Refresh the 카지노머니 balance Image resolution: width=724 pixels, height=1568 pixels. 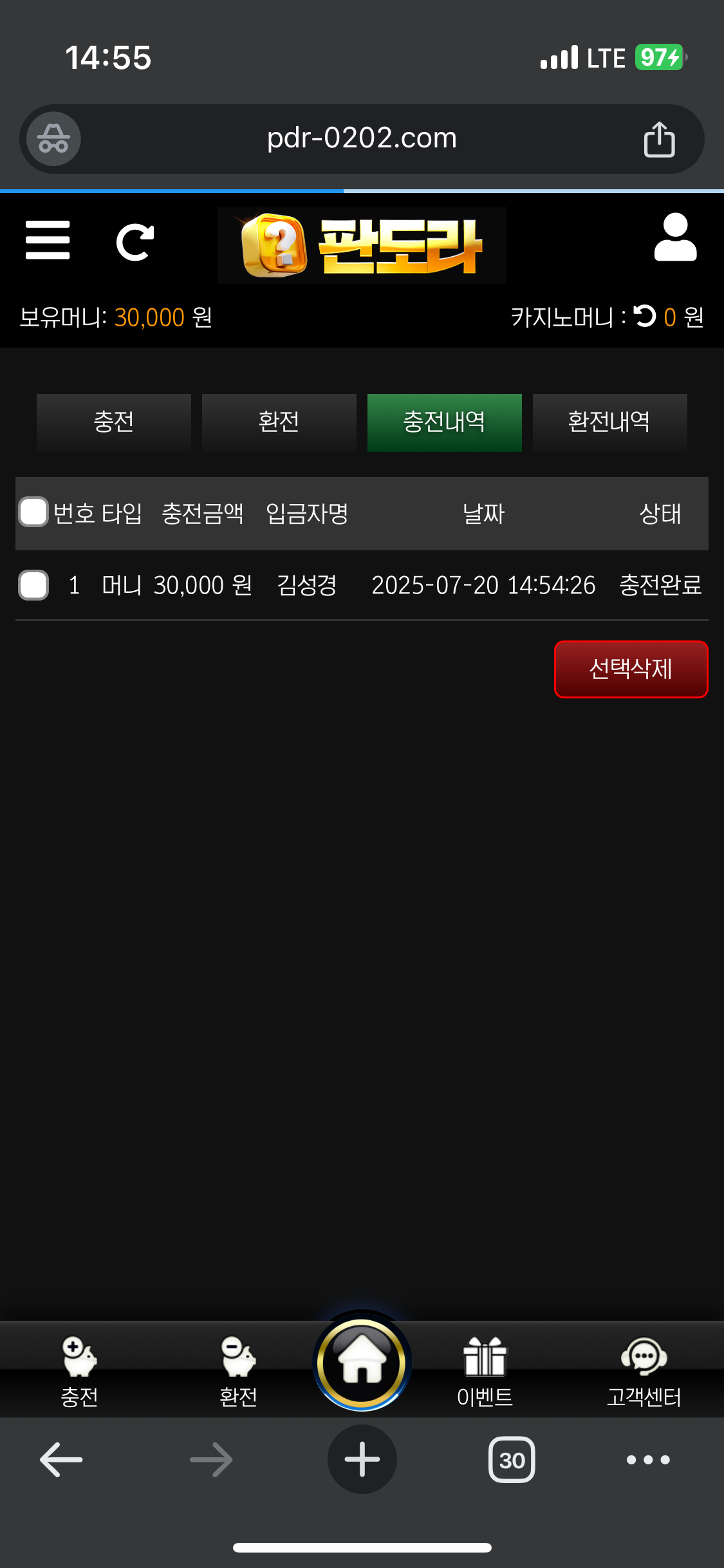coord(644,316)
